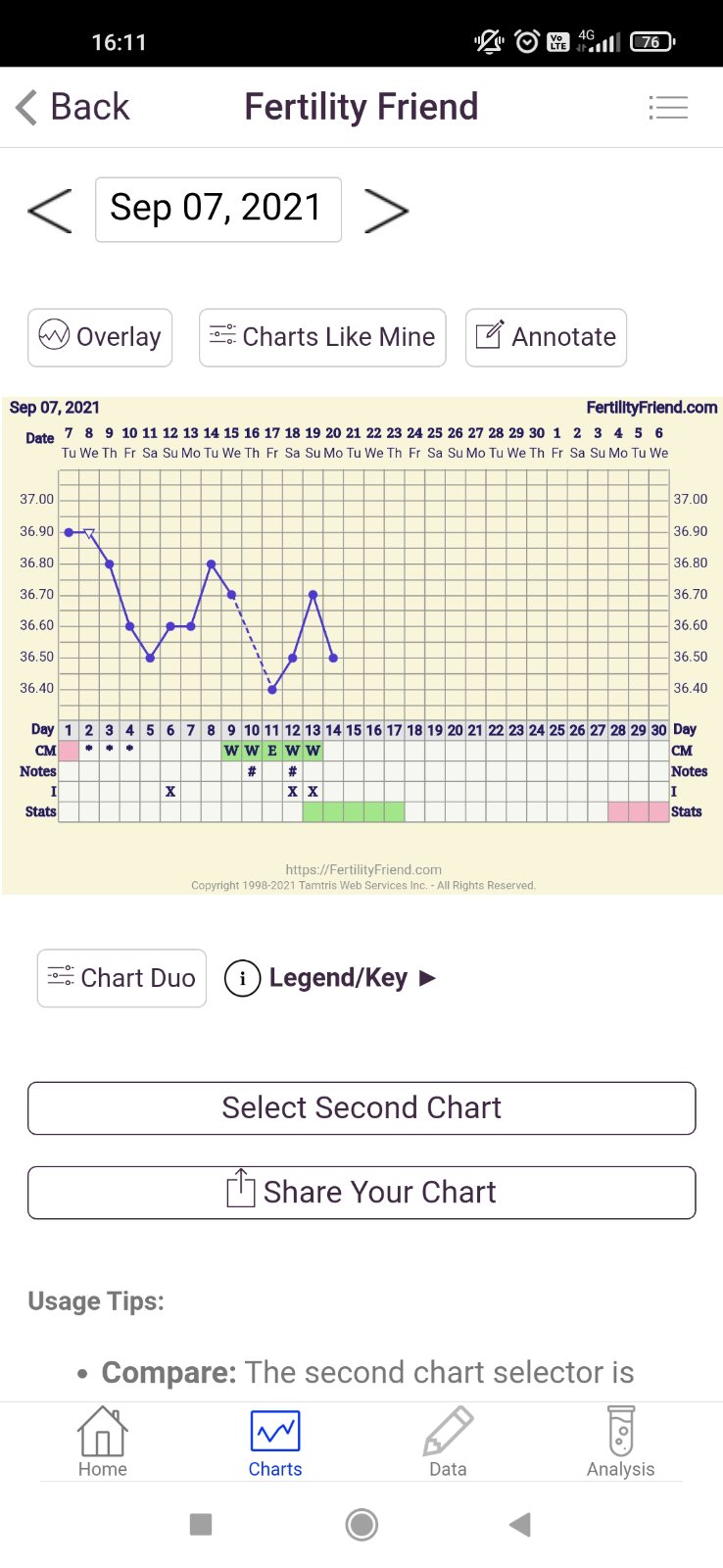
Task: Go to the previous chart arrow
Action: tap(50, 210)
